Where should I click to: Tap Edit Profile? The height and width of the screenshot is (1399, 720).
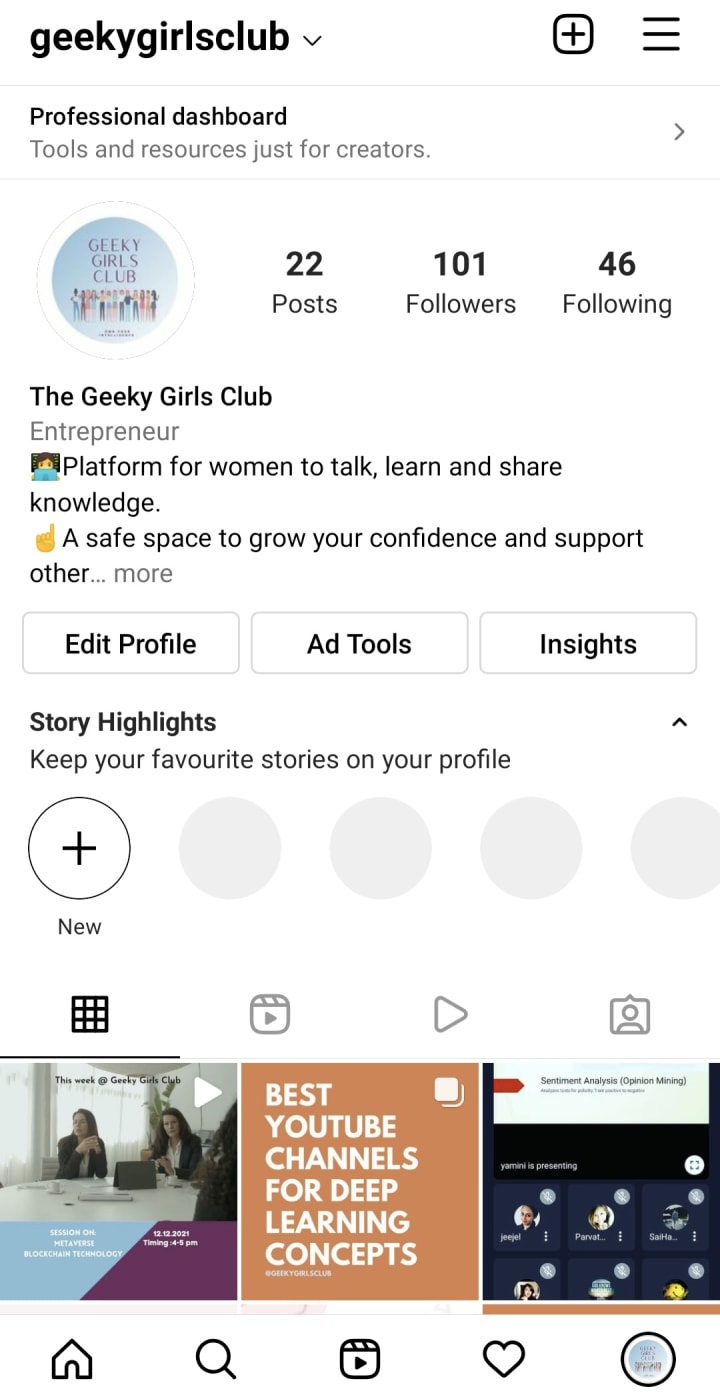coord(131,644)
